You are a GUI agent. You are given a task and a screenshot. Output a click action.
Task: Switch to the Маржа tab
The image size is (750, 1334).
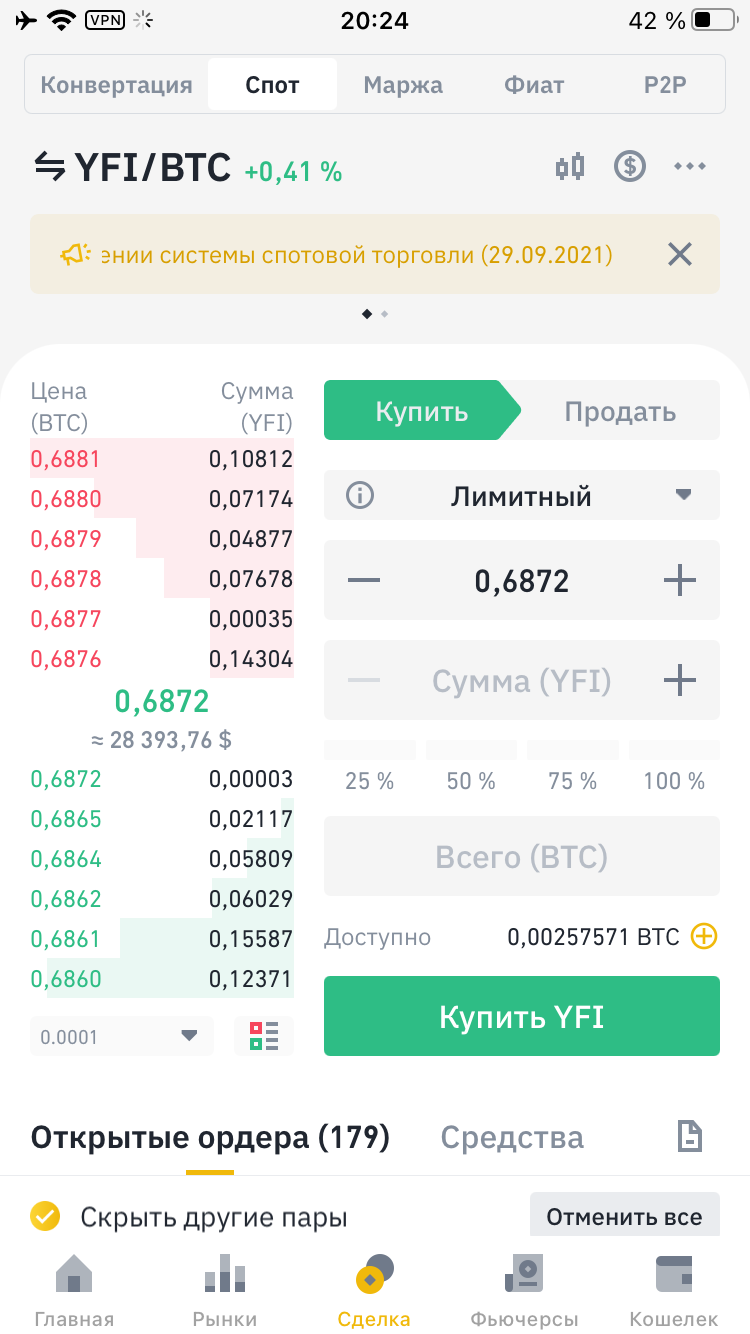(x=403, y=85)
